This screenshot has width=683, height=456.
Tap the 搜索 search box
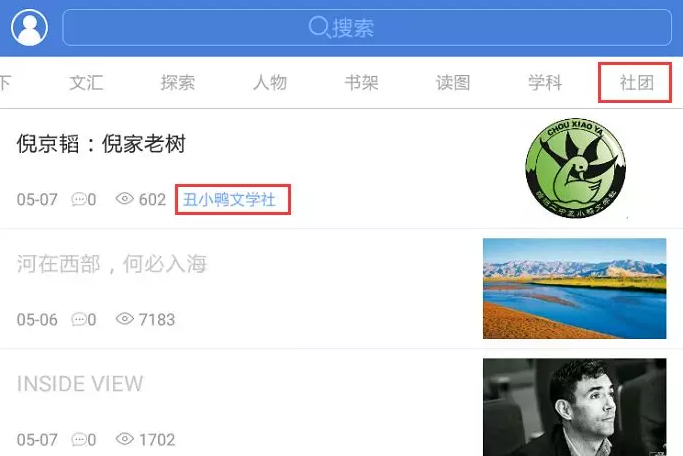(365, 28)
